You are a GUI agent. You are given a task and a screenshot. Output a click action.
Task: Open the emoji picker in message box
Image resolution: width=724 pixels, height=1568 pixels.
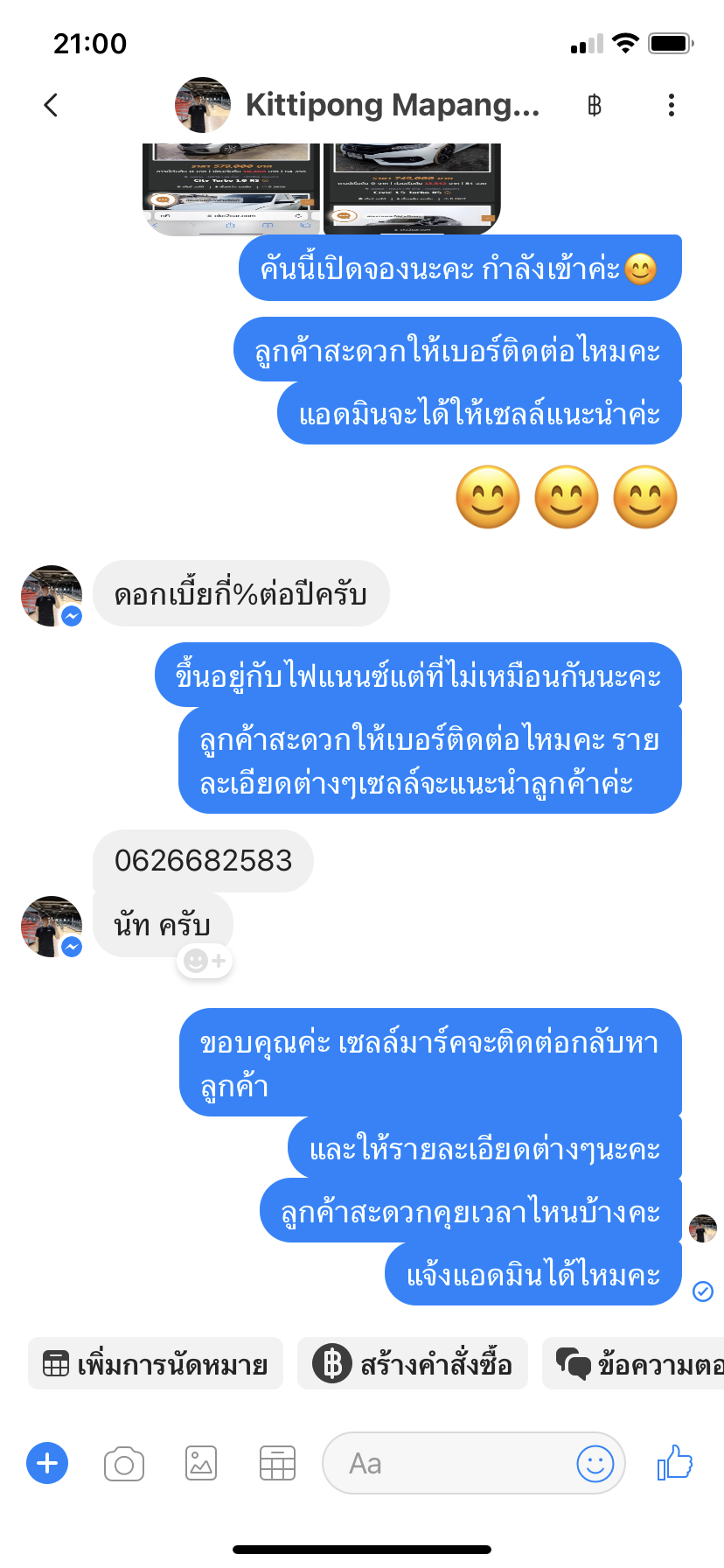coord(595,1463)
